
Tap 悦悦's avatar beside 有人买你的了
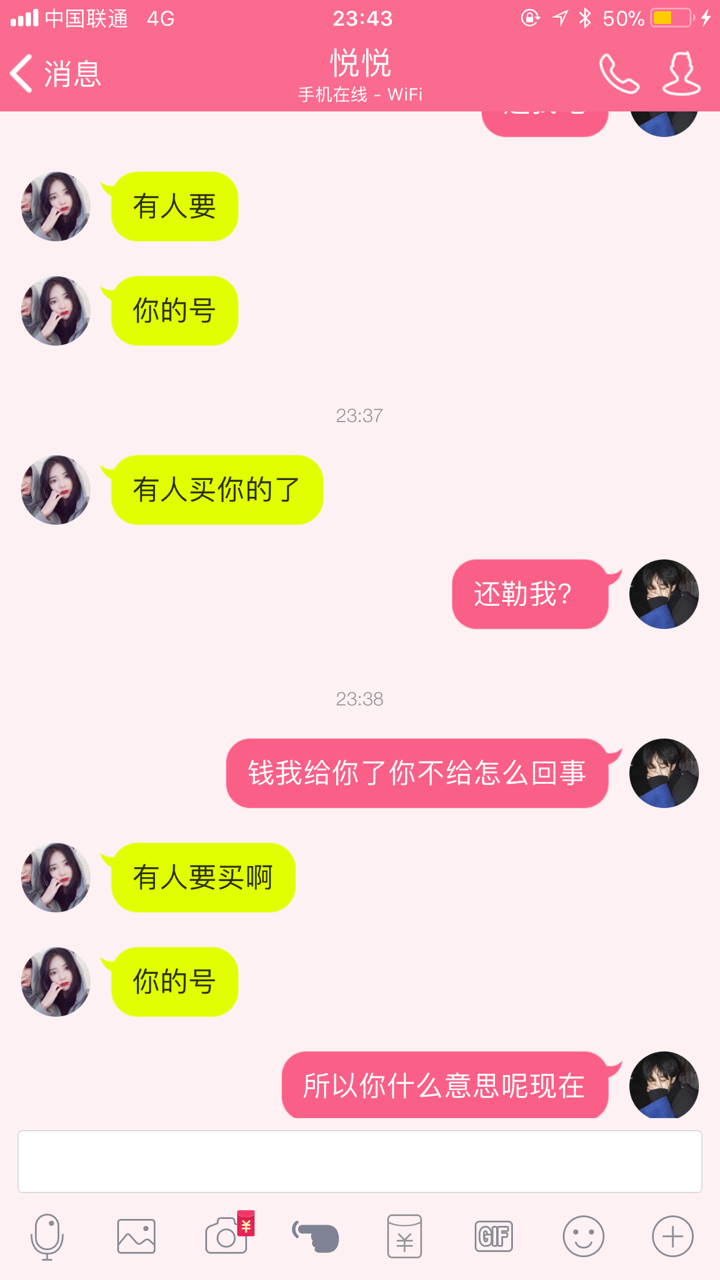tap(56, 490)
